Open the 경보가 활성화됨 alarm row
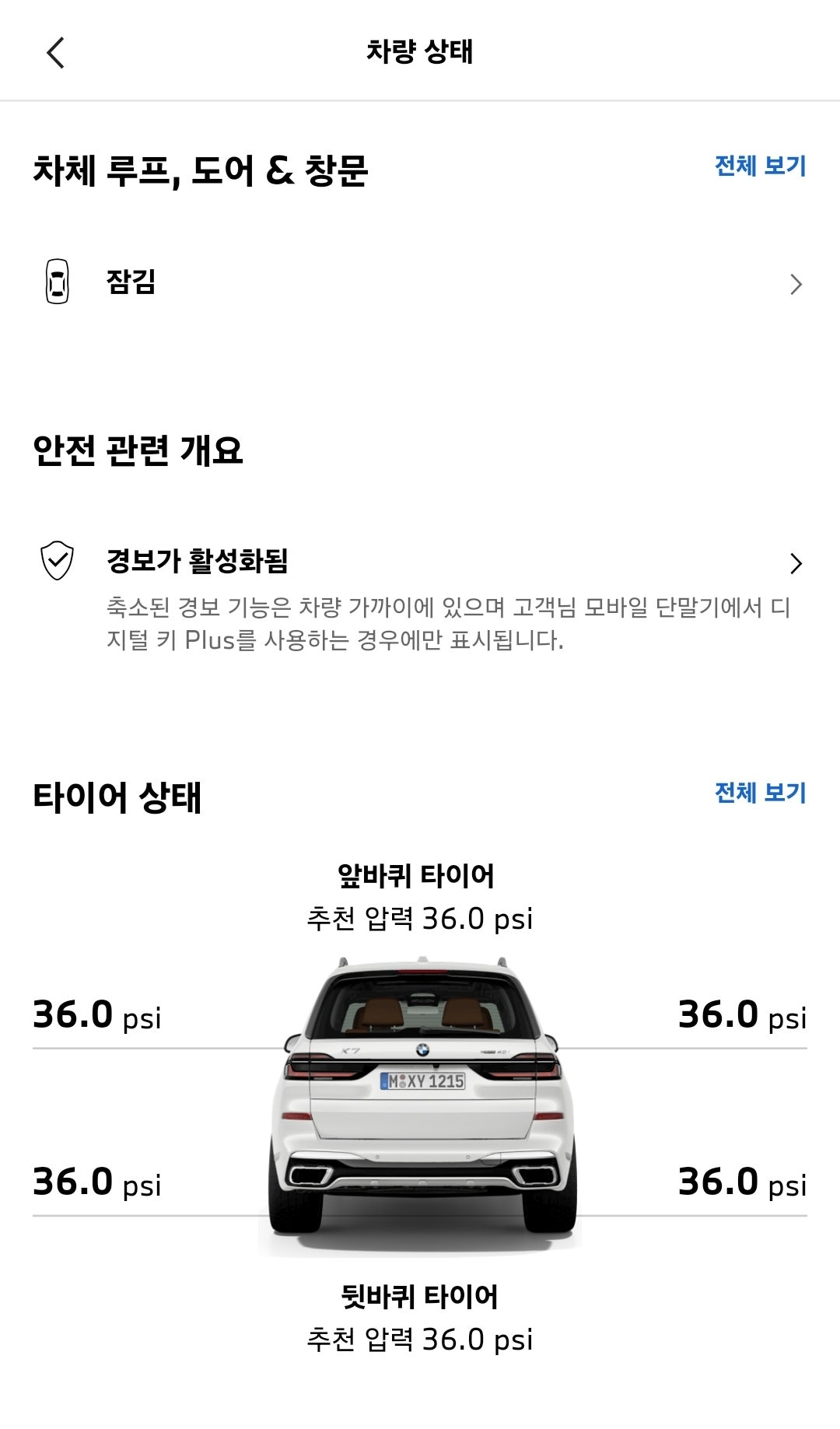Viewport: 840px width, 1429px height. (x=420, y=562)
